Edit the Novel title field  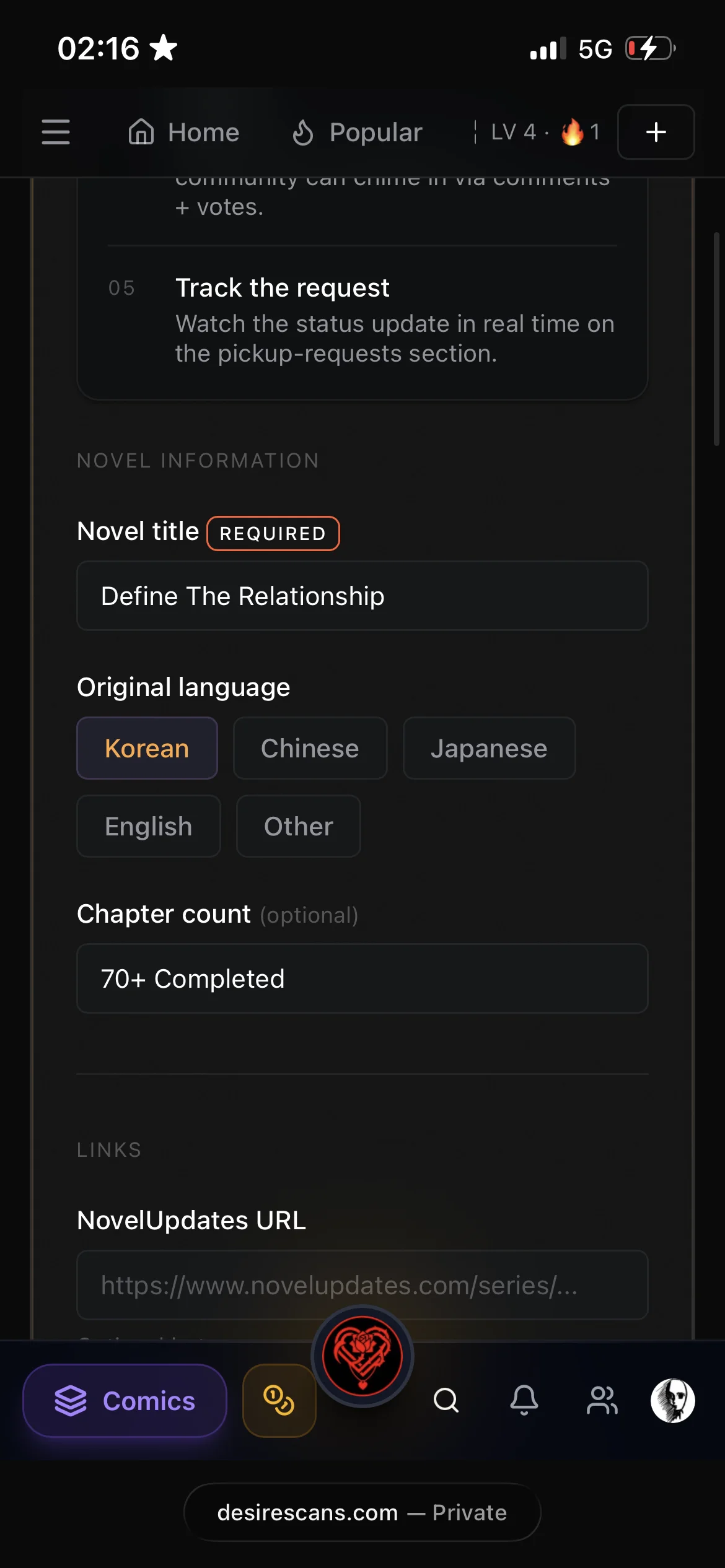point(362,596)
